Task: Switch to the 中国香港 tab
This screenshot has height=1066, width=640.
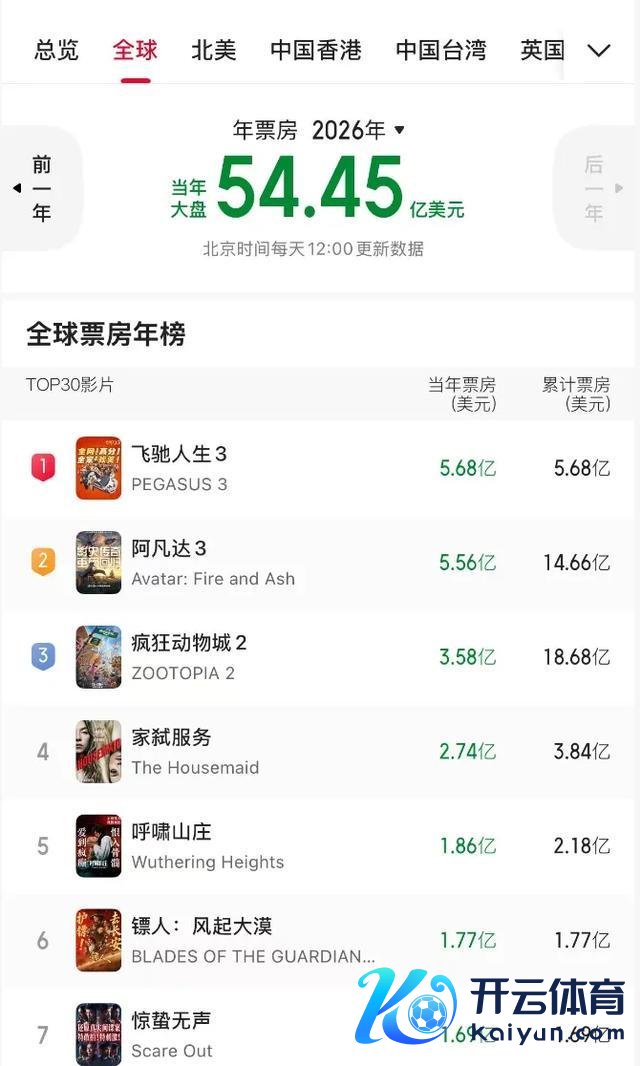Action: (316, 50)
